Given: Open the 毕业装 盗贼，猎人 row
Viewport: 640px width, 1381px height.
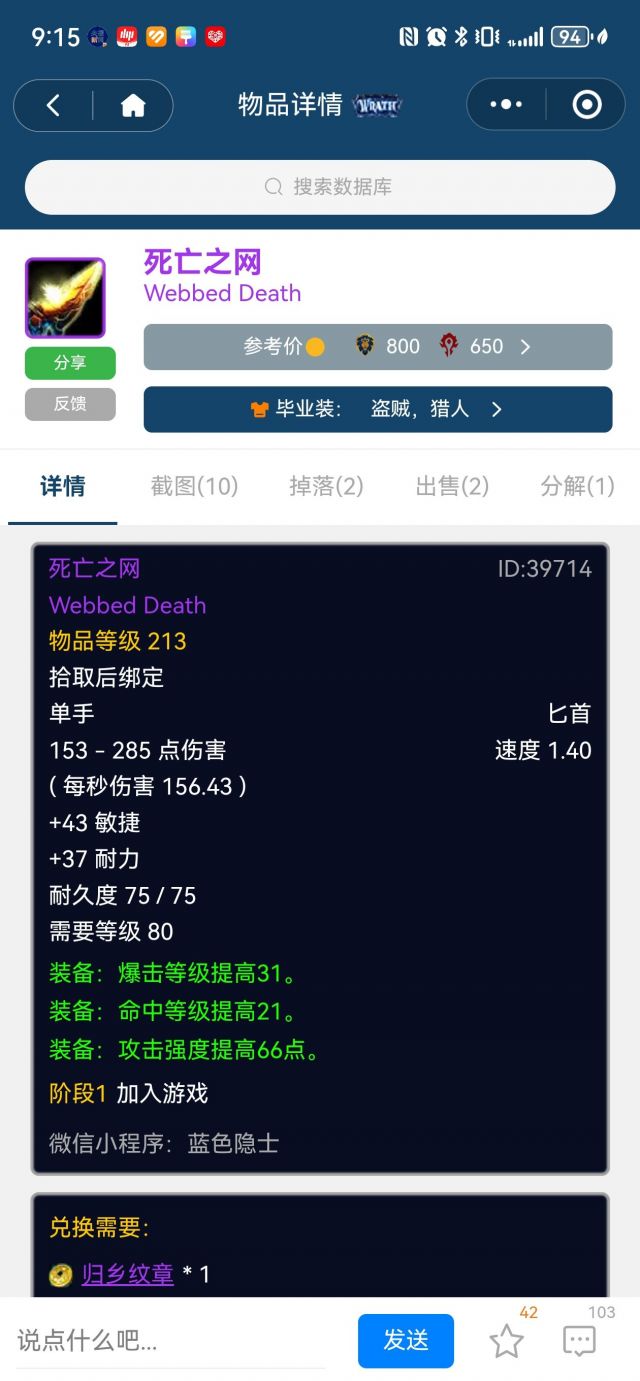Looking at the screenshot, I should pyautogui.click(x=378, y=409).
